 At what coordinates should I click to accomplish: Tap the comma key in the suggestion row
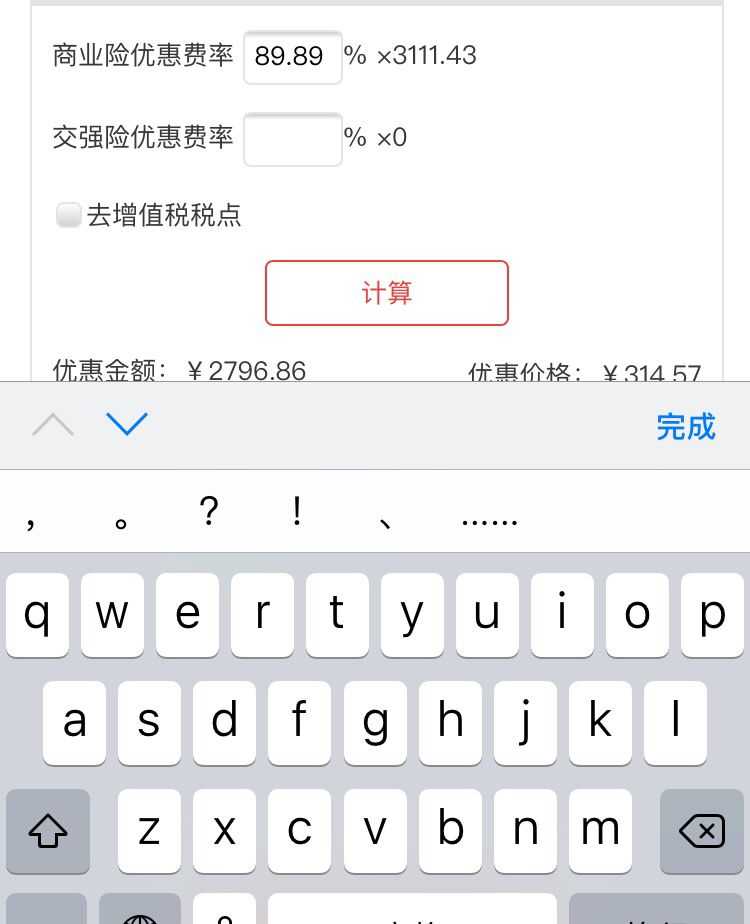(30, 513)
